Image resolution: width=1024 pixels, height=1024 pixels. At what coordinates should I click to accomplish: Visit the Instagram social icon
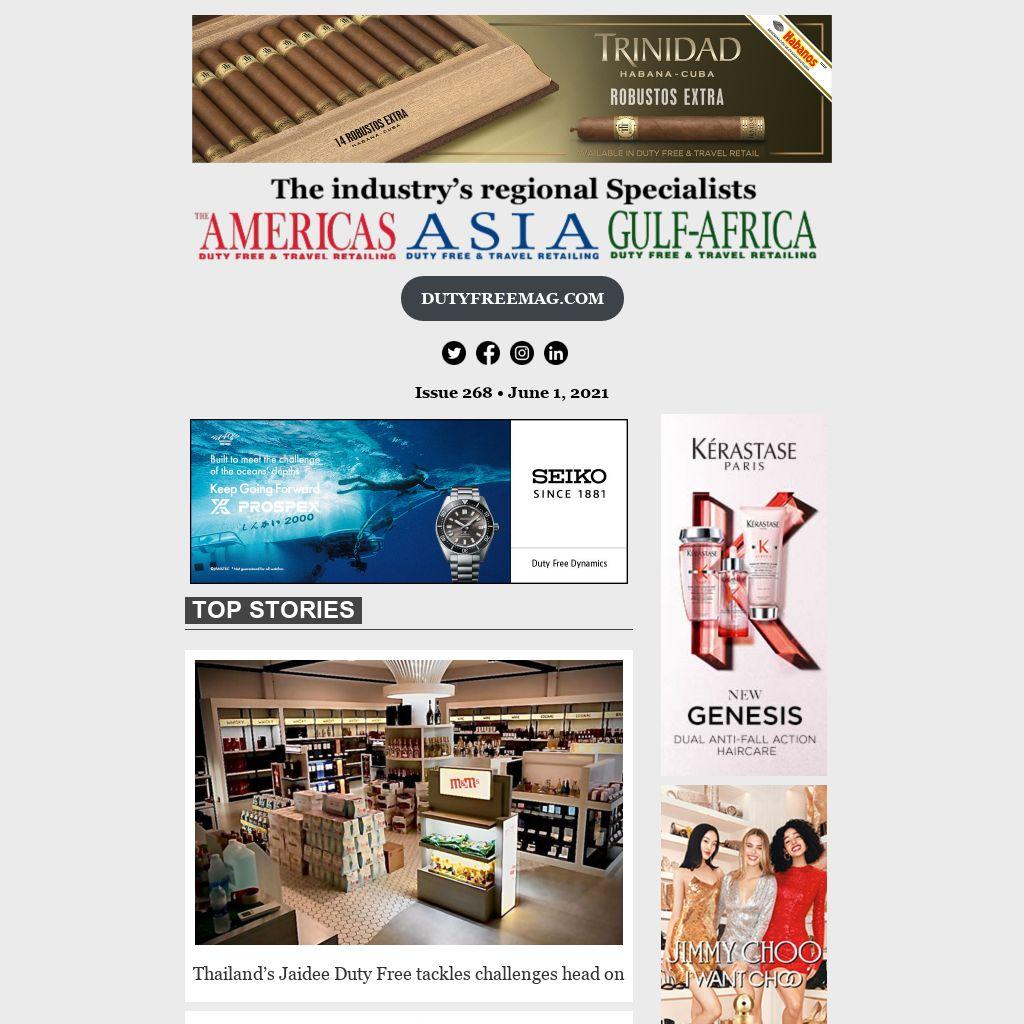tap(522, 353)
